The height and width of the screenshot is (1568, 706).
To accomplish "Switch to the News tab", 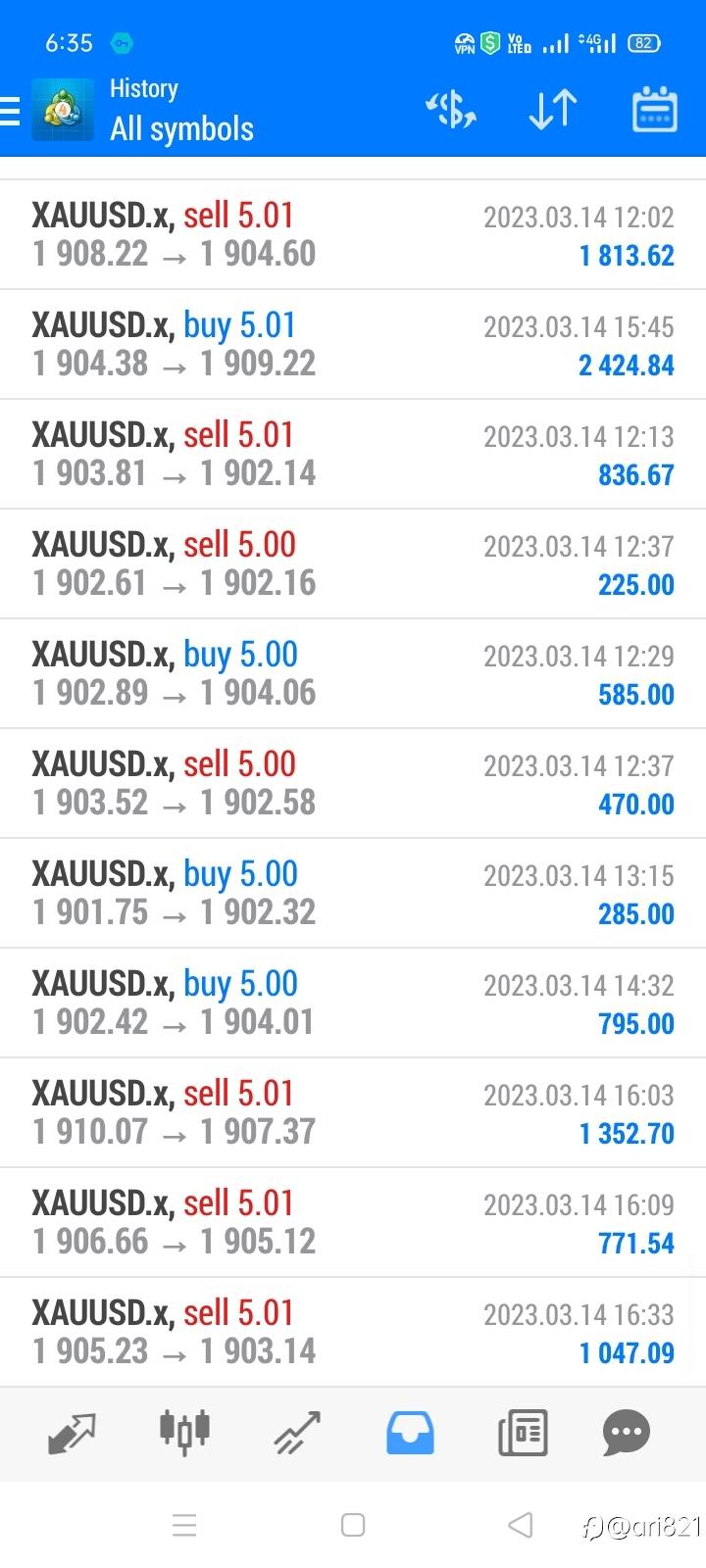I will (523, 1433).
